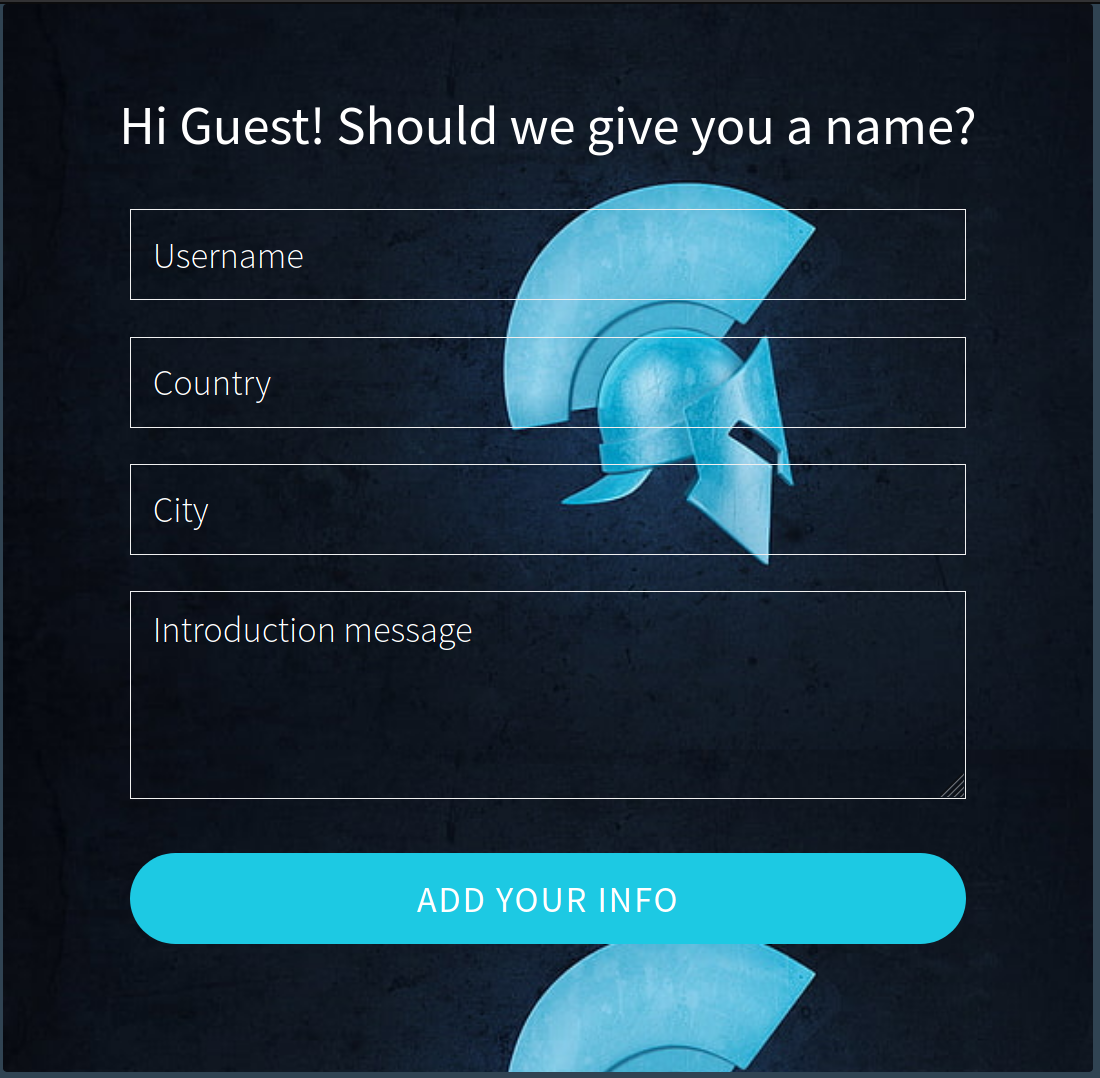Tap the Username field
Image resolution: width=1100 pixels, height=1078 pixels.
tap(547, 255)
